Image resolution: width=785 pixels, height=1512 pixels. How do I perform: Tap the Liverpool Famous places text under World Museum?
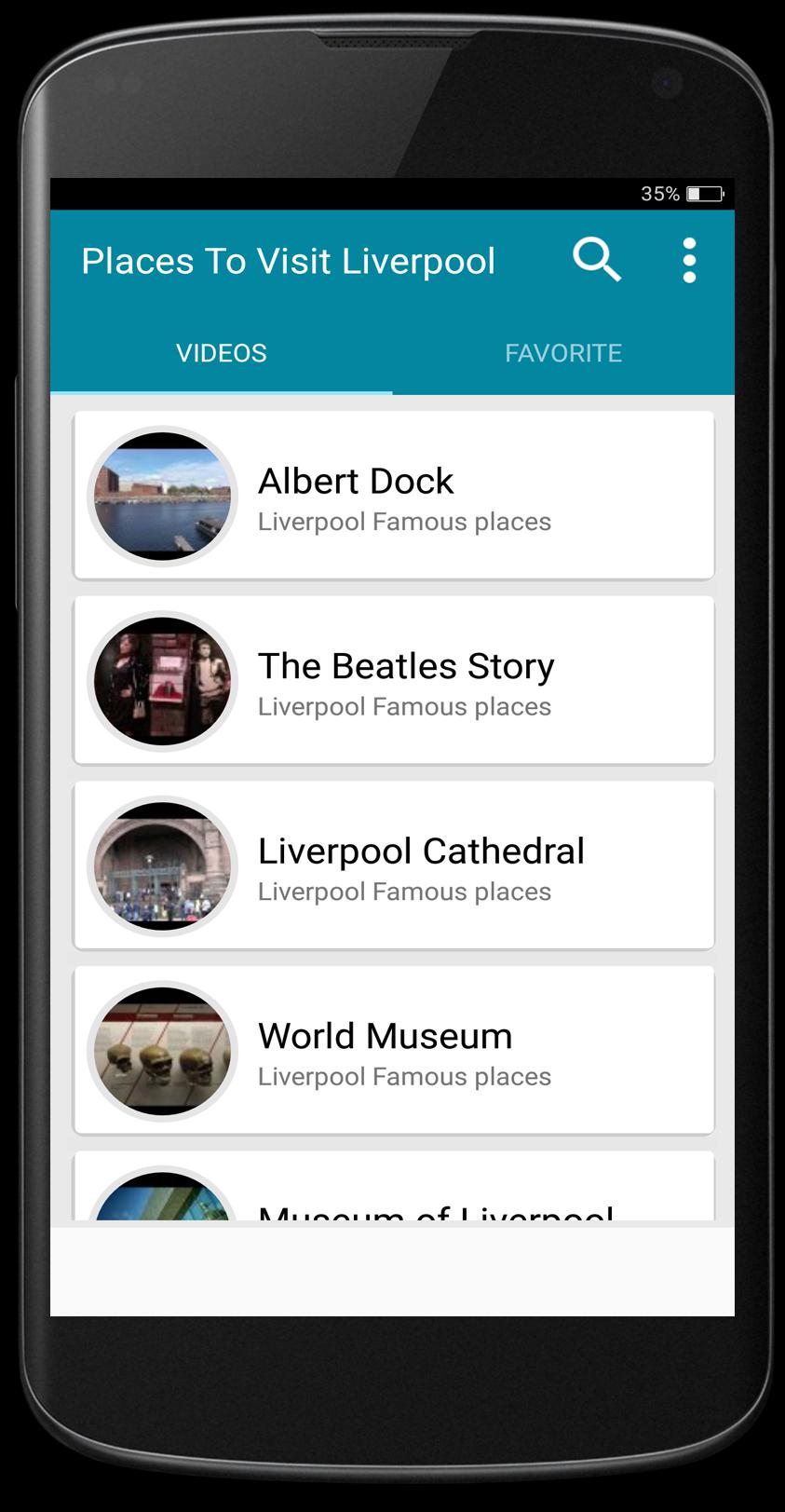pos(404,1077)
